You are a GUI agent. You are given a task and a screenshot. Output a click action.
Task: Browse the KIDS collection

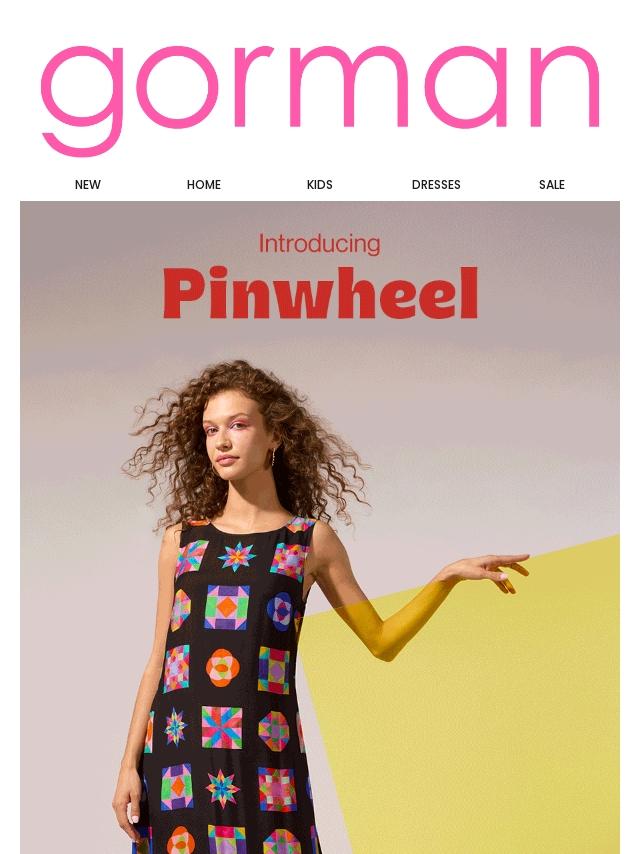pyautogui.click(x=320, y=185)
